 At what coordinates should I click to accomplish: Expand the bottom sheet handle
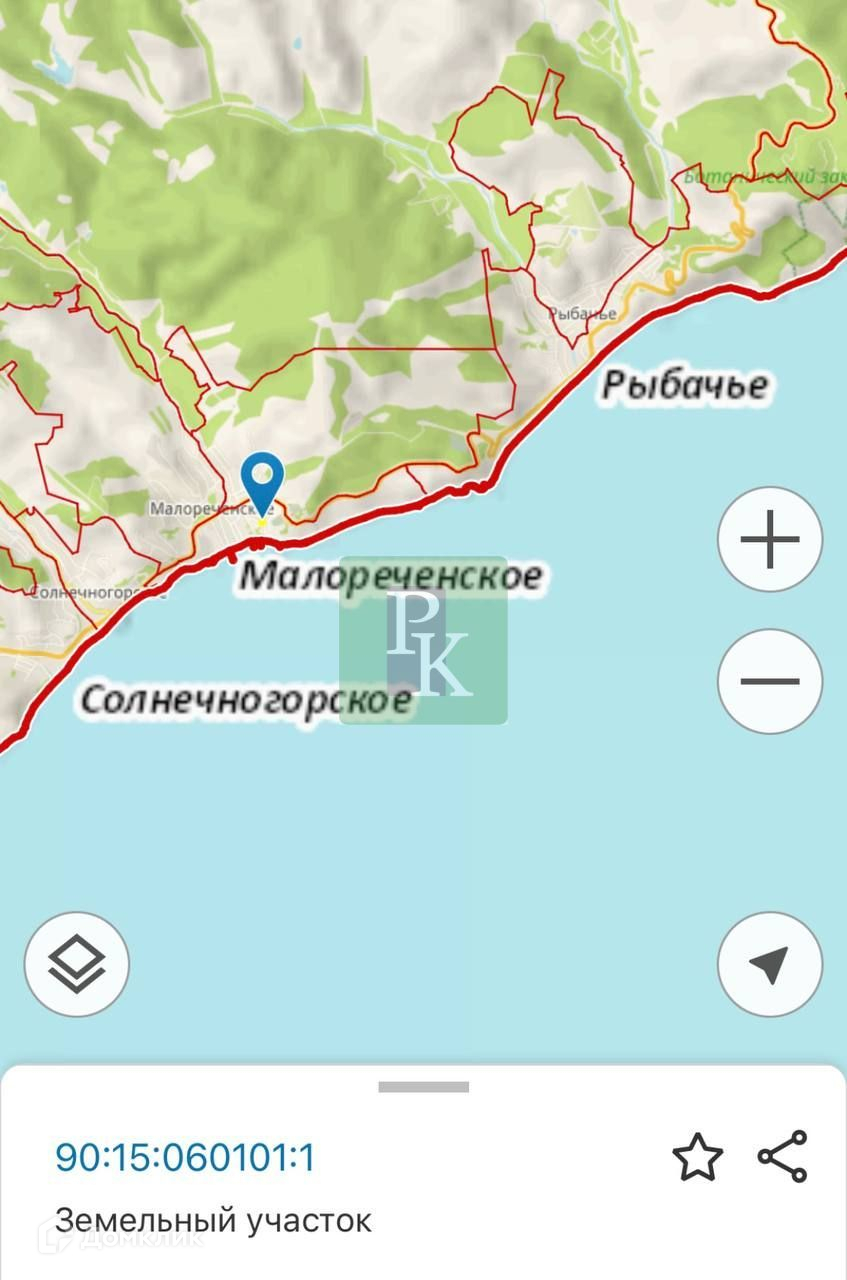423,1087
